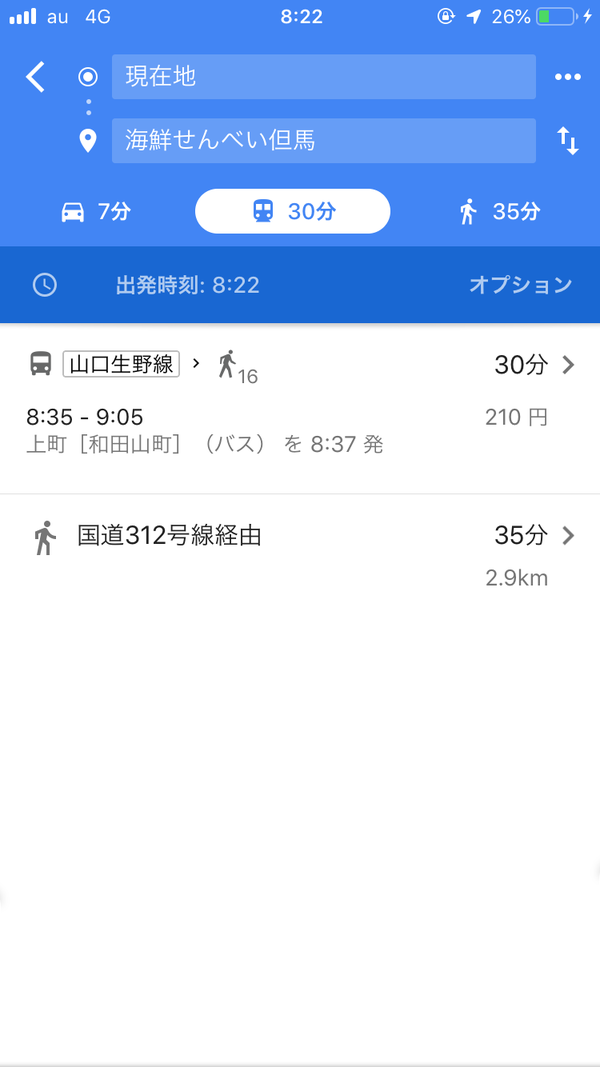Swap origin and destination
Viewport: 600px width, 1067px height.
click(x=567, y=141)
